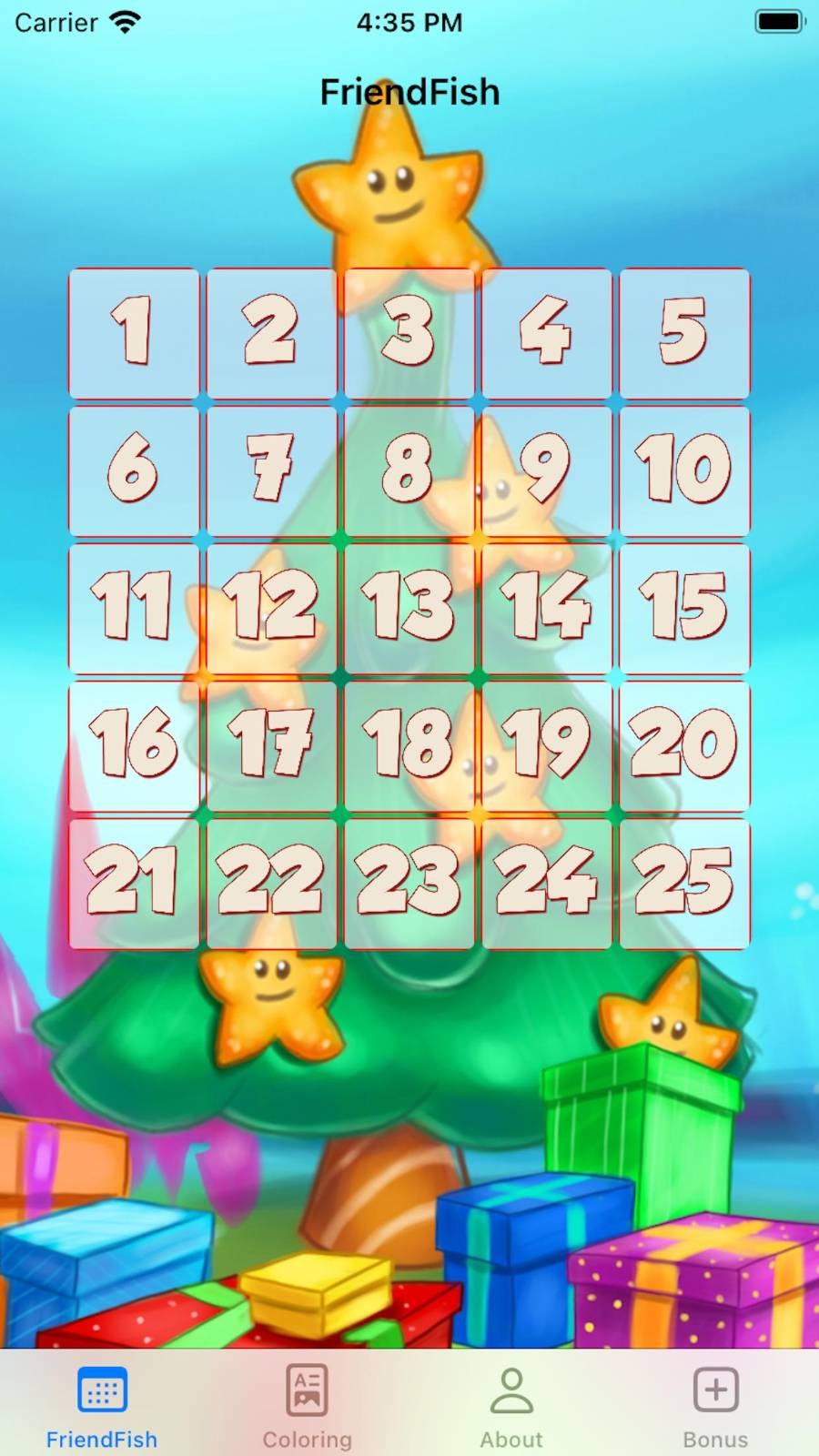The width and height of the screenshot is (819, 1456).
Task: Tap the day 15 door
Action: (684, 608)
